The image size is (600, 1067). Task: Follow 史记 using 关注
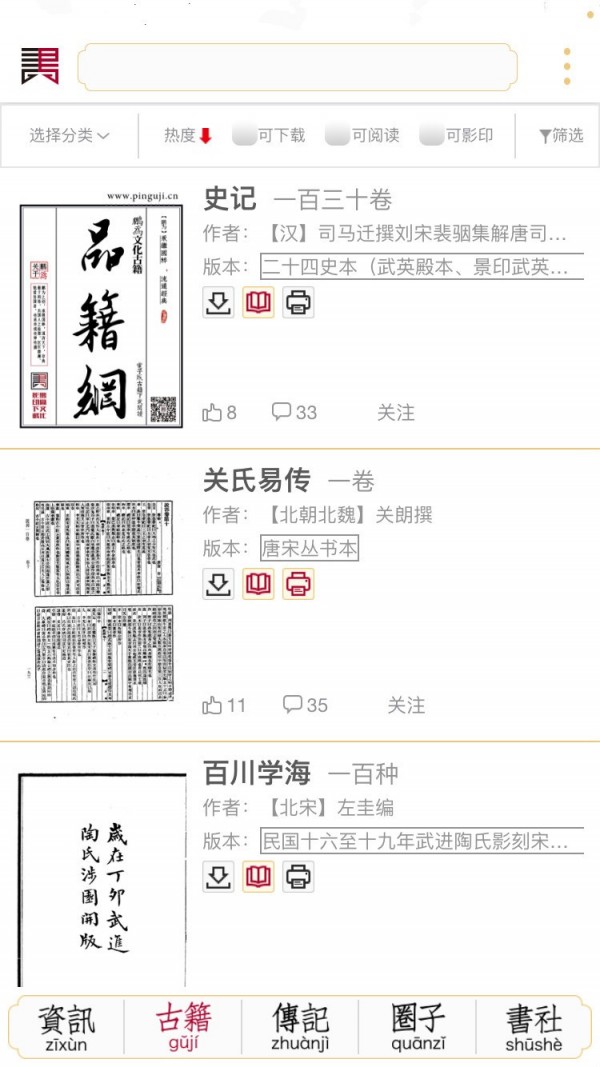(x=395, y=412)
